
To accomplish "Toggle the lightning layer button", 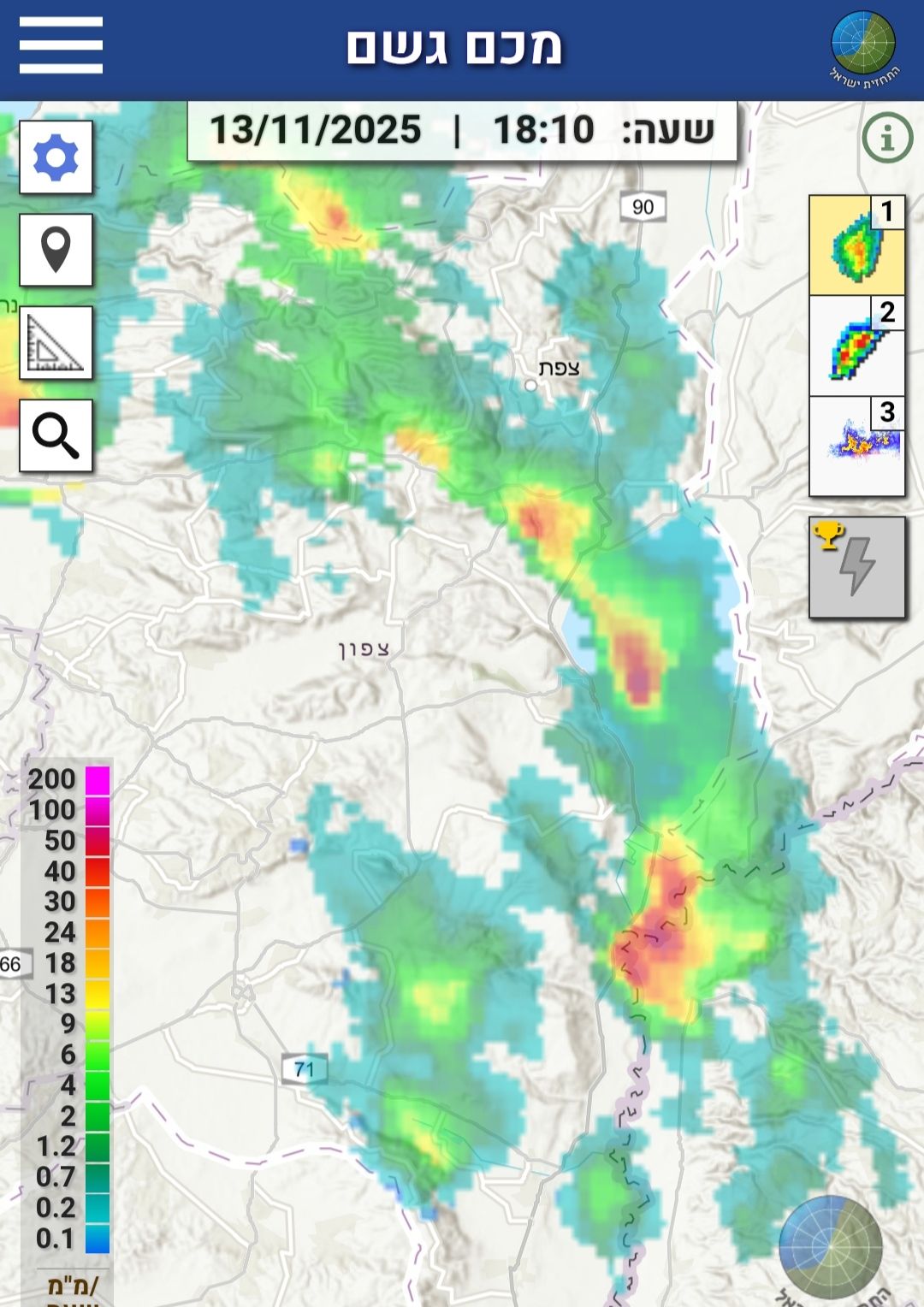I will click(x=856, y=566).
